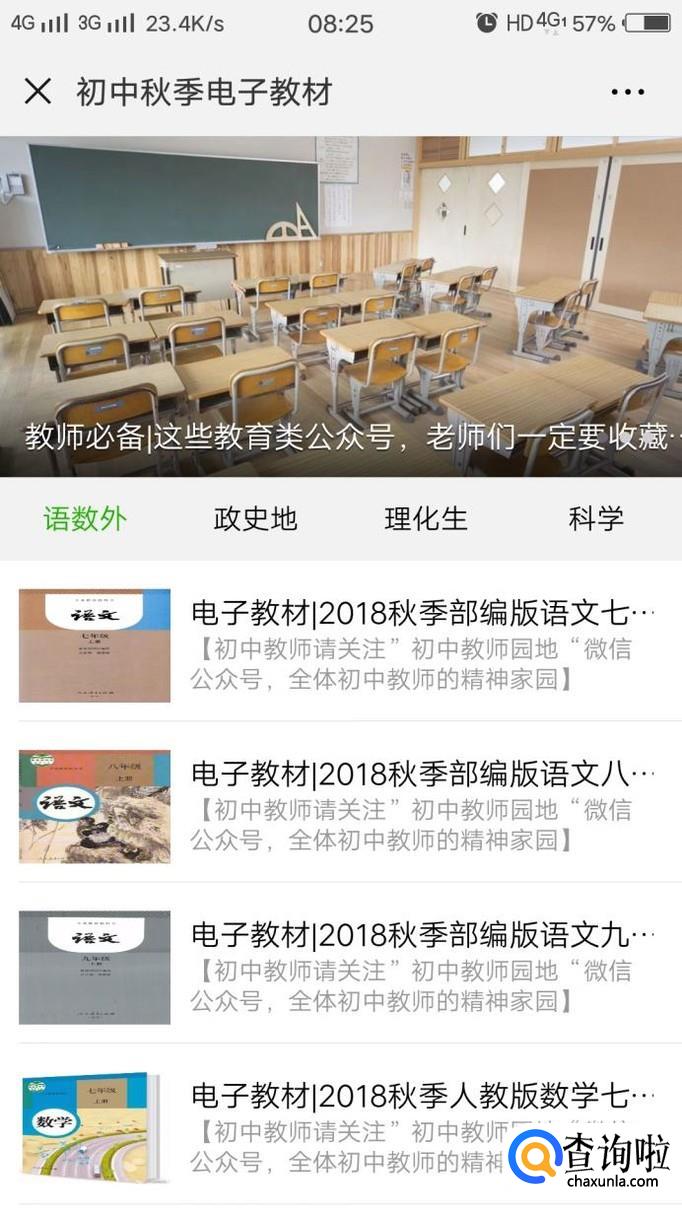View 2018秋季部编版语文九 textbook entry
Screen dimensions: 682x1212
422,935
